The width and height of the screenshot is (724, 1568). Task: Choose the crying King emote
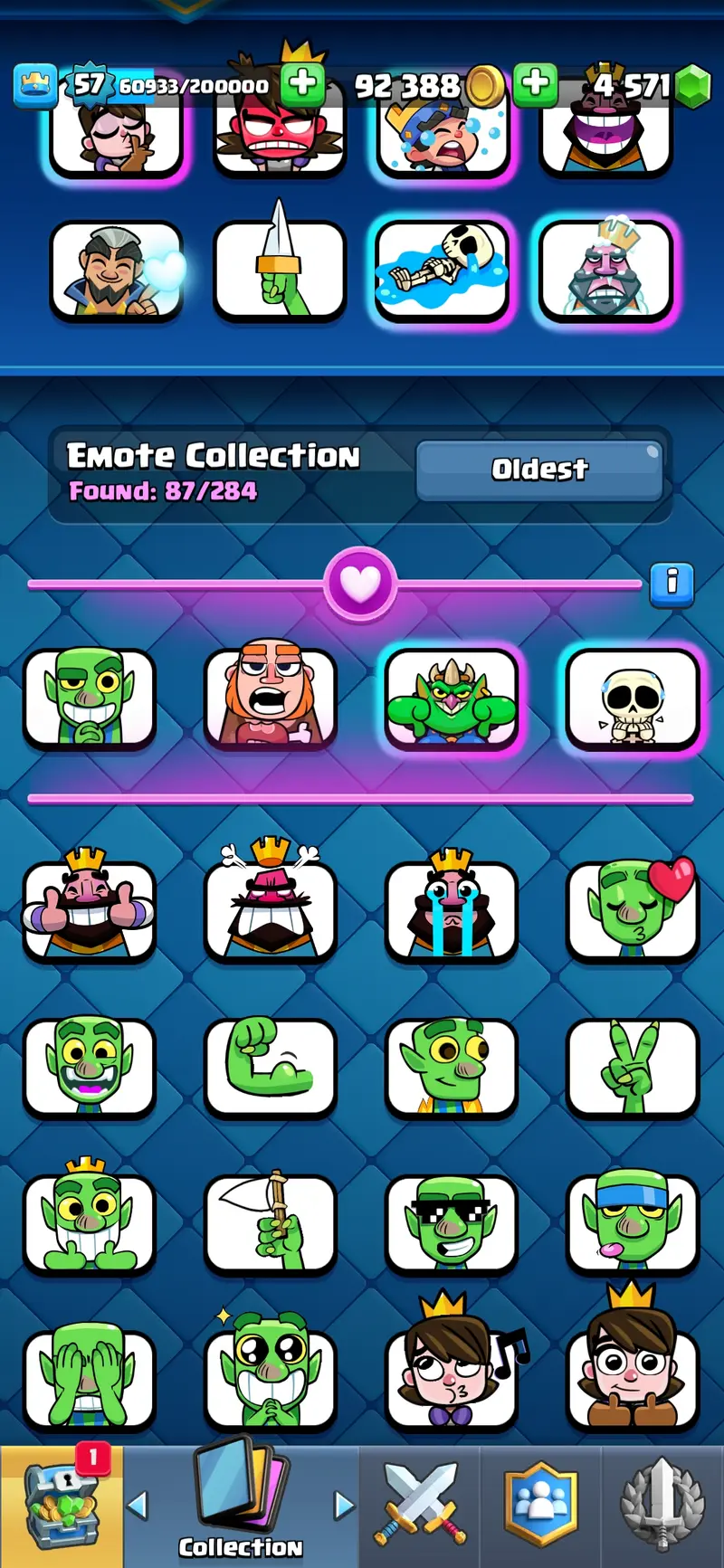(x=451, y=908)
